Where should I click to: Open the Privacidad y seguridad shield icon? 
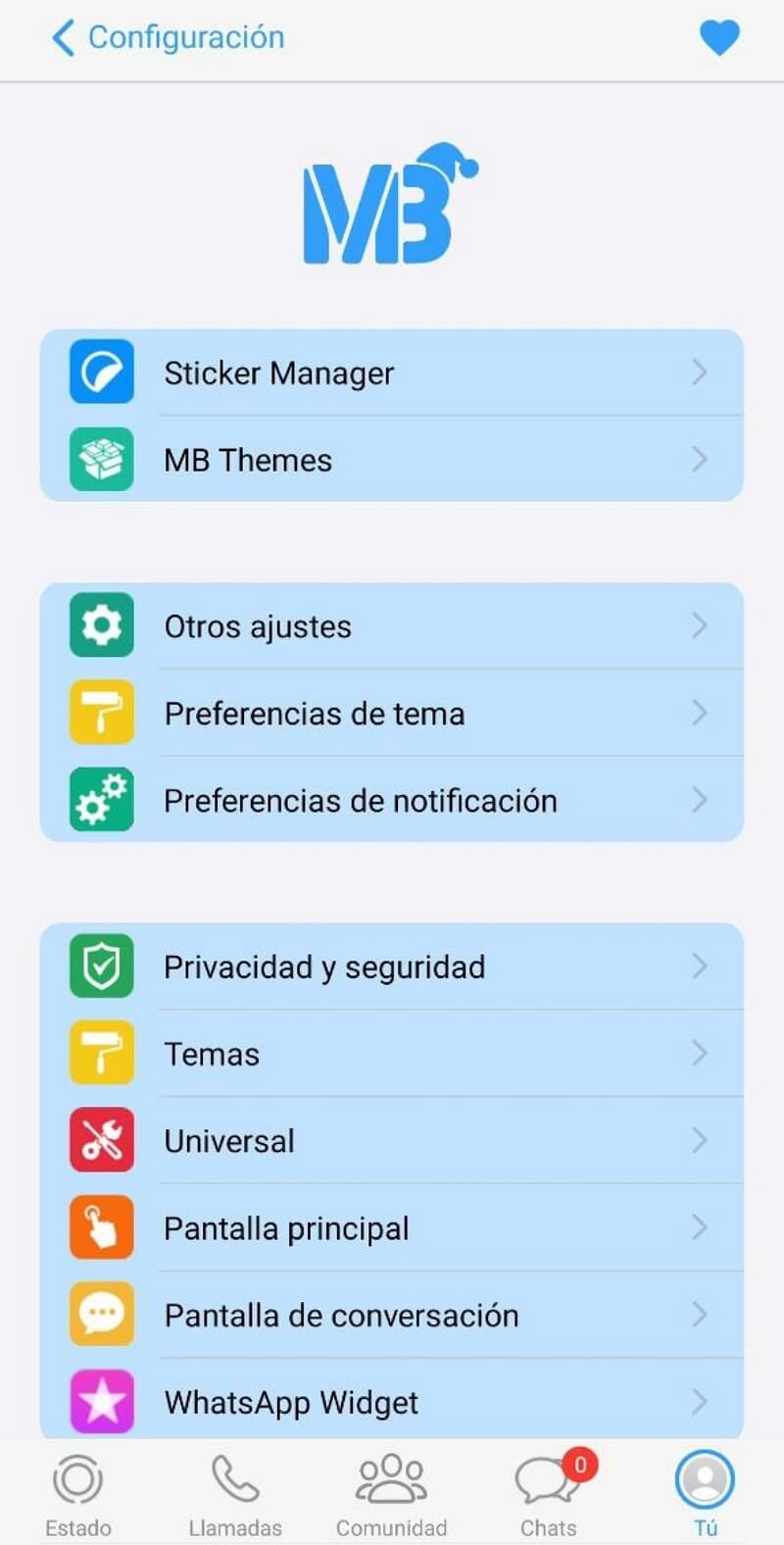[x=101, y=966]
